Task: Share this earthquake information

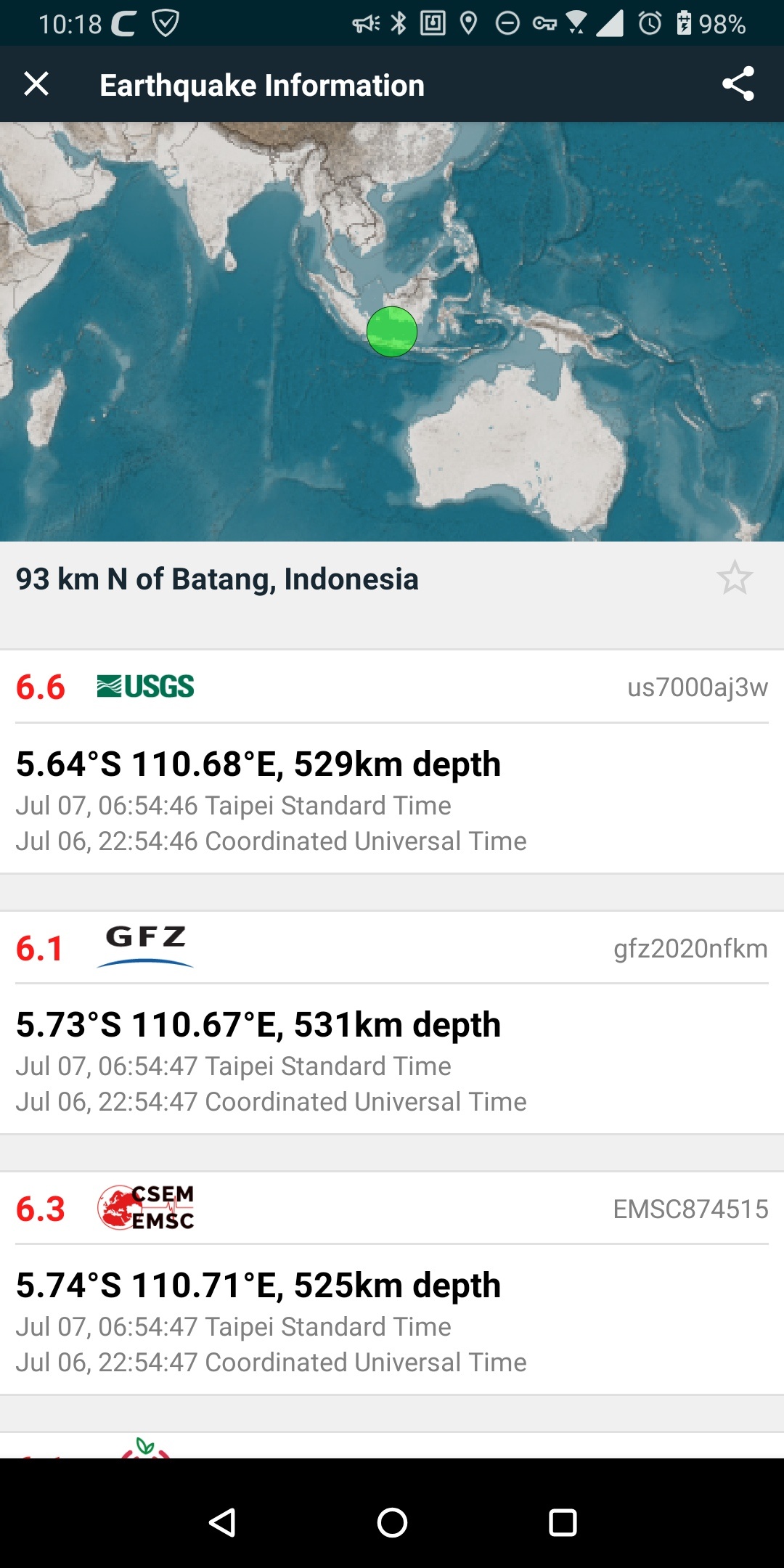Action: (738, 84)
